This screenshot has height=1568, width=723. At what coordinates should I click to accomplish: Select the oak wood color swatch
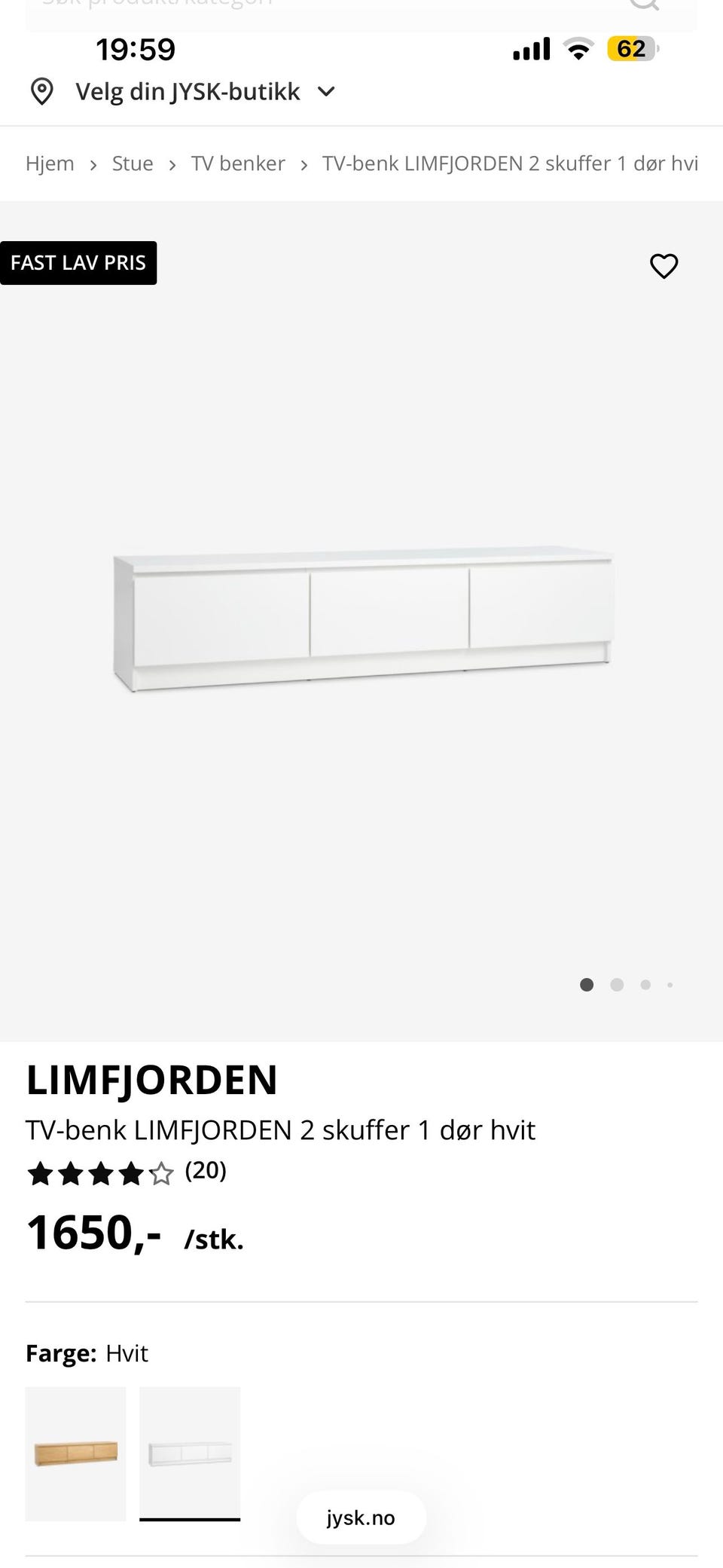pyautogui.click(x=76, y=1452)
